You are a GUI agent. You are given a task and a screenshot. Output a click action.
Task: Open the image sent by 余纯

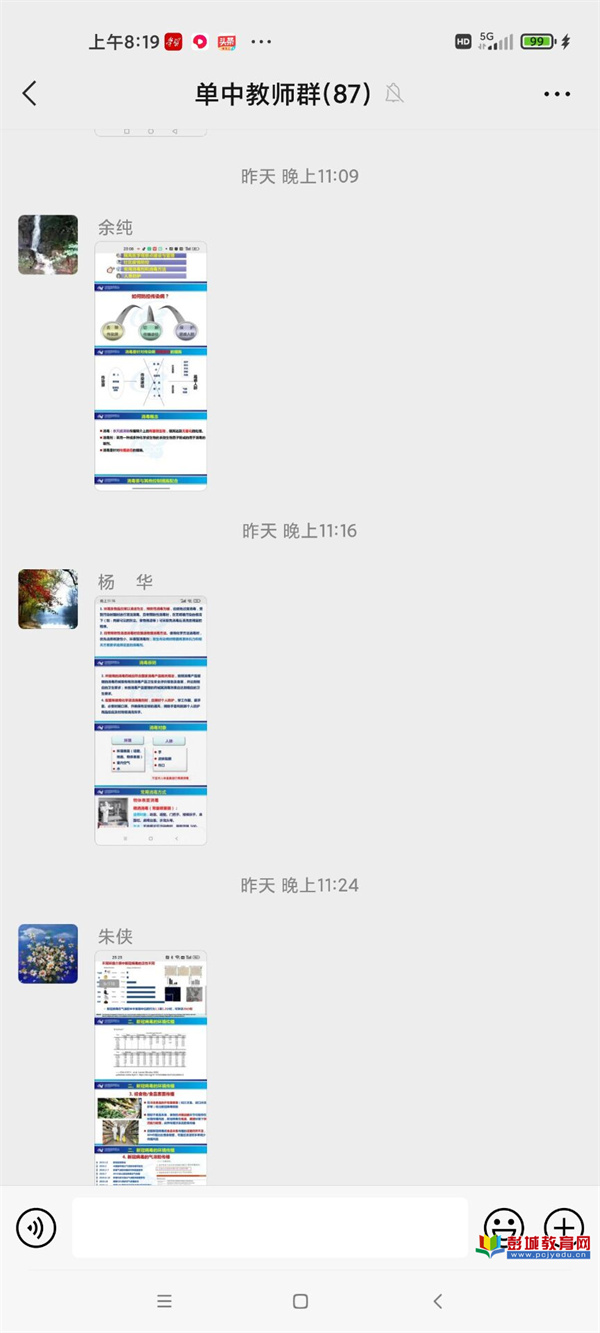151,366
